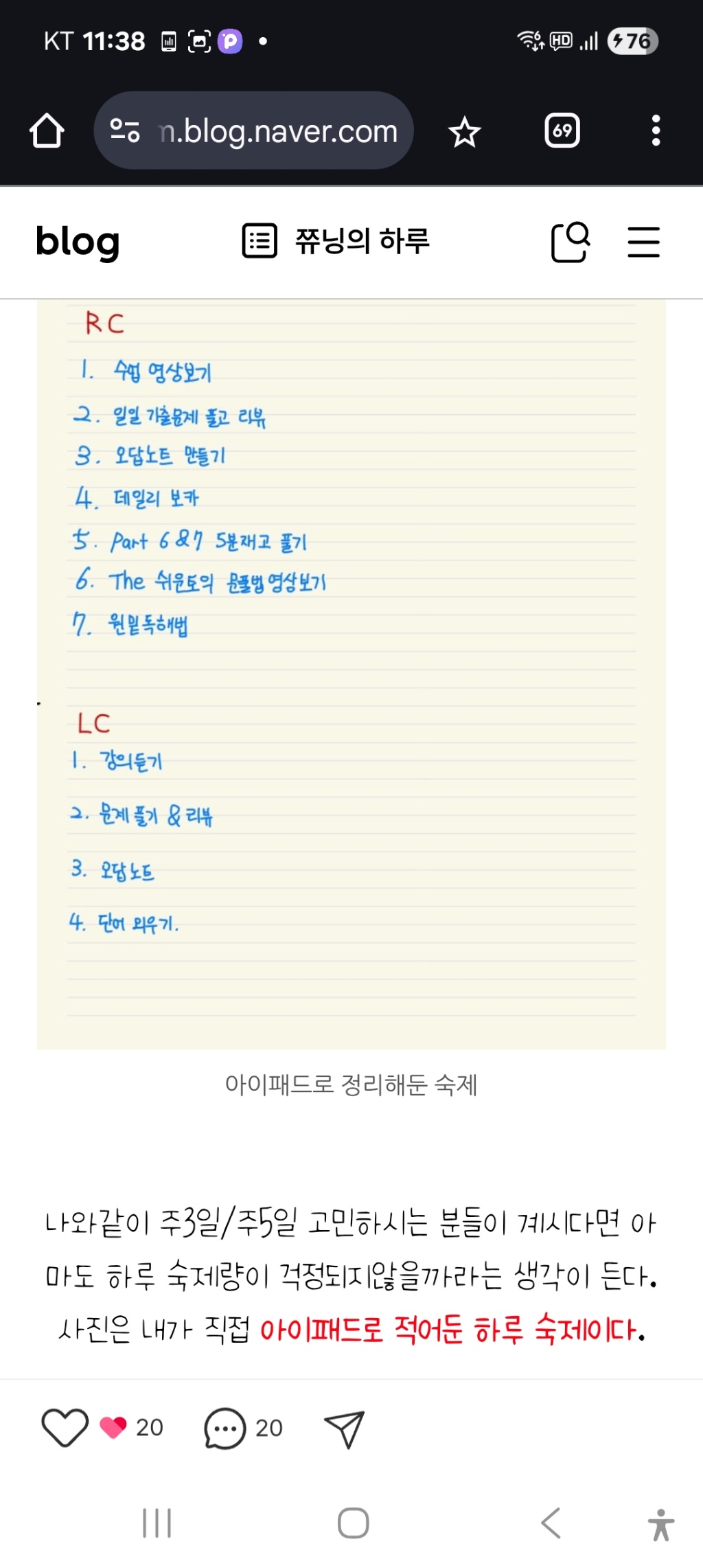Tap the Naver blog logo
This screenshot has height=1568, width=703.
tap(78, 242)
